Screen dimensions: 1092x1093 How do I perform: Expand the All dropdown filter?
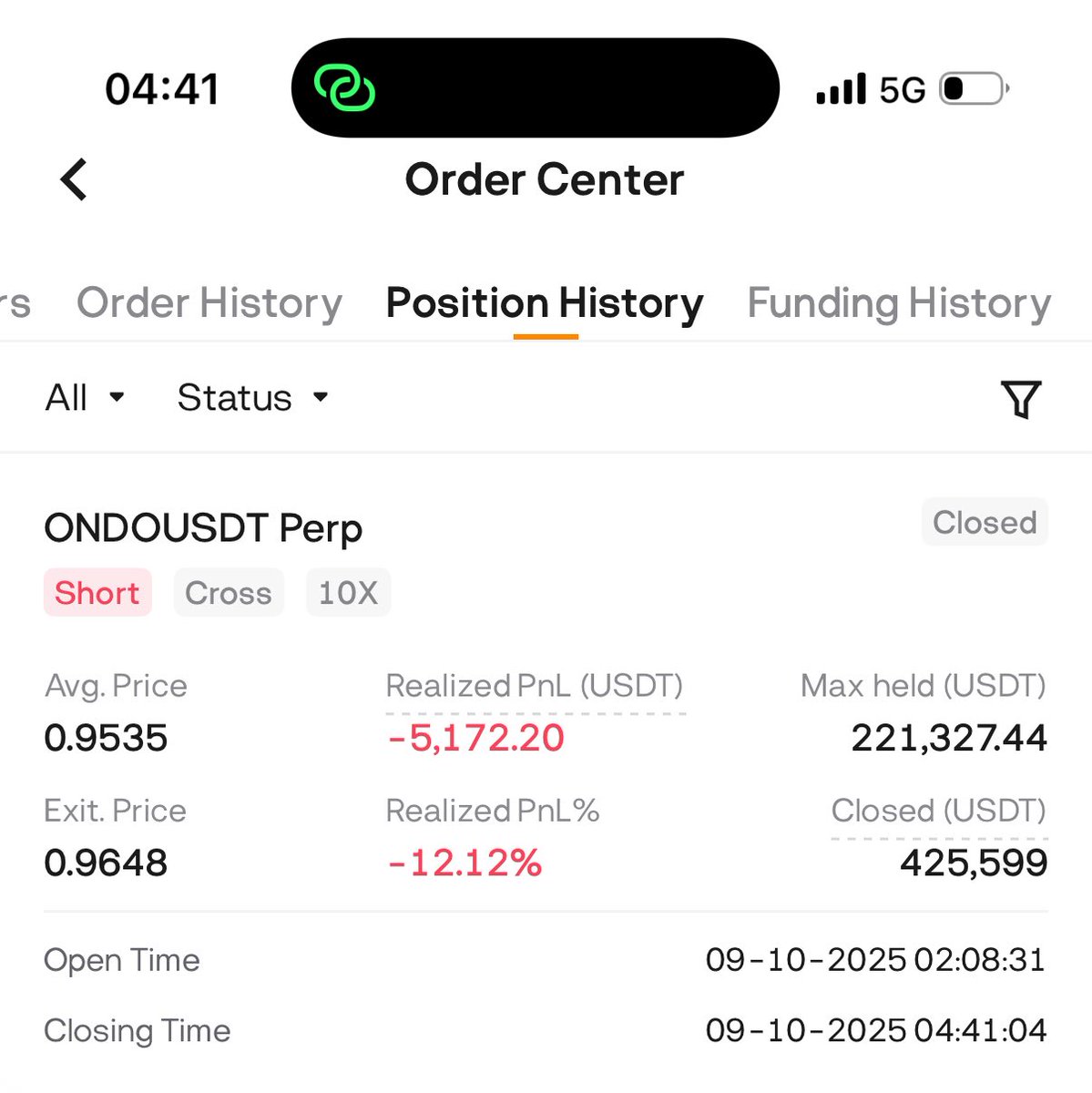[85, 398]
